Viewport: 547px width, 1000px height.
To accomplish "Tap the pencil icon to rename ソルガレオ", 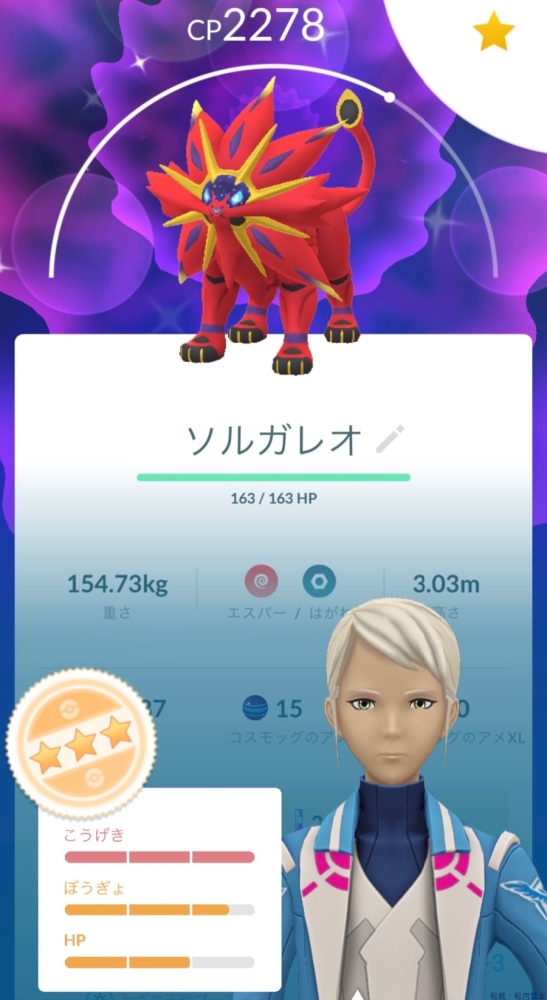I will tap(390, 439).
